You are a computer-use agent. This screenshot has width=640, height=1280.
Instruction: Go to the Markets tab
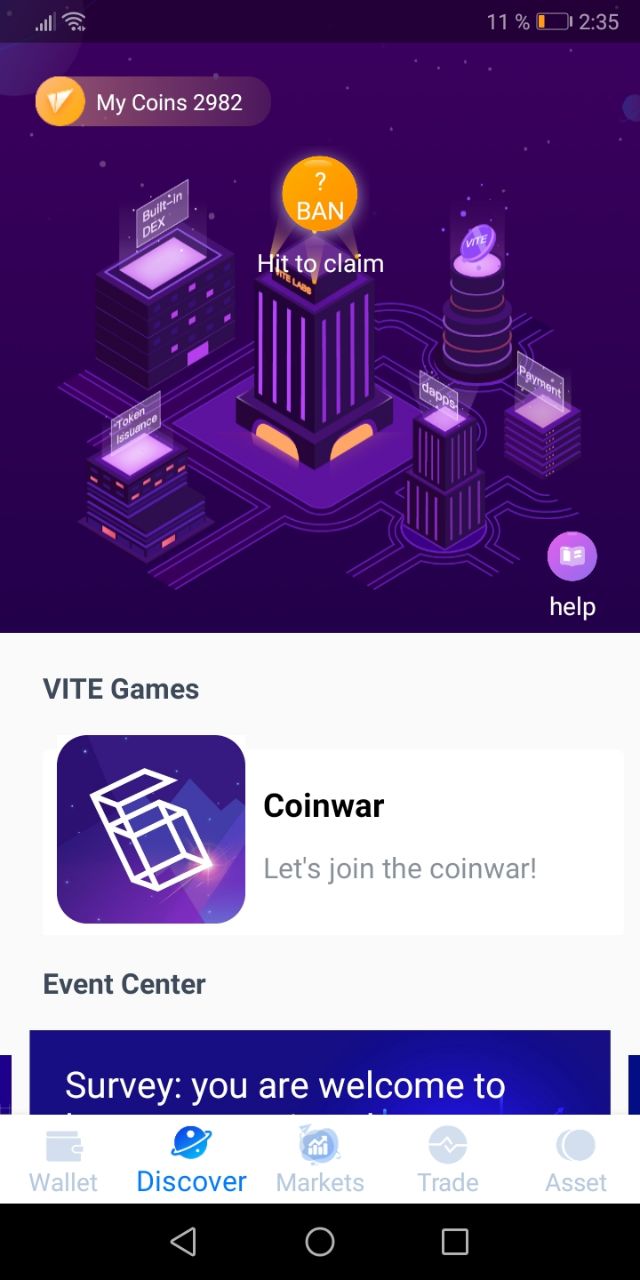(320, 1160)
